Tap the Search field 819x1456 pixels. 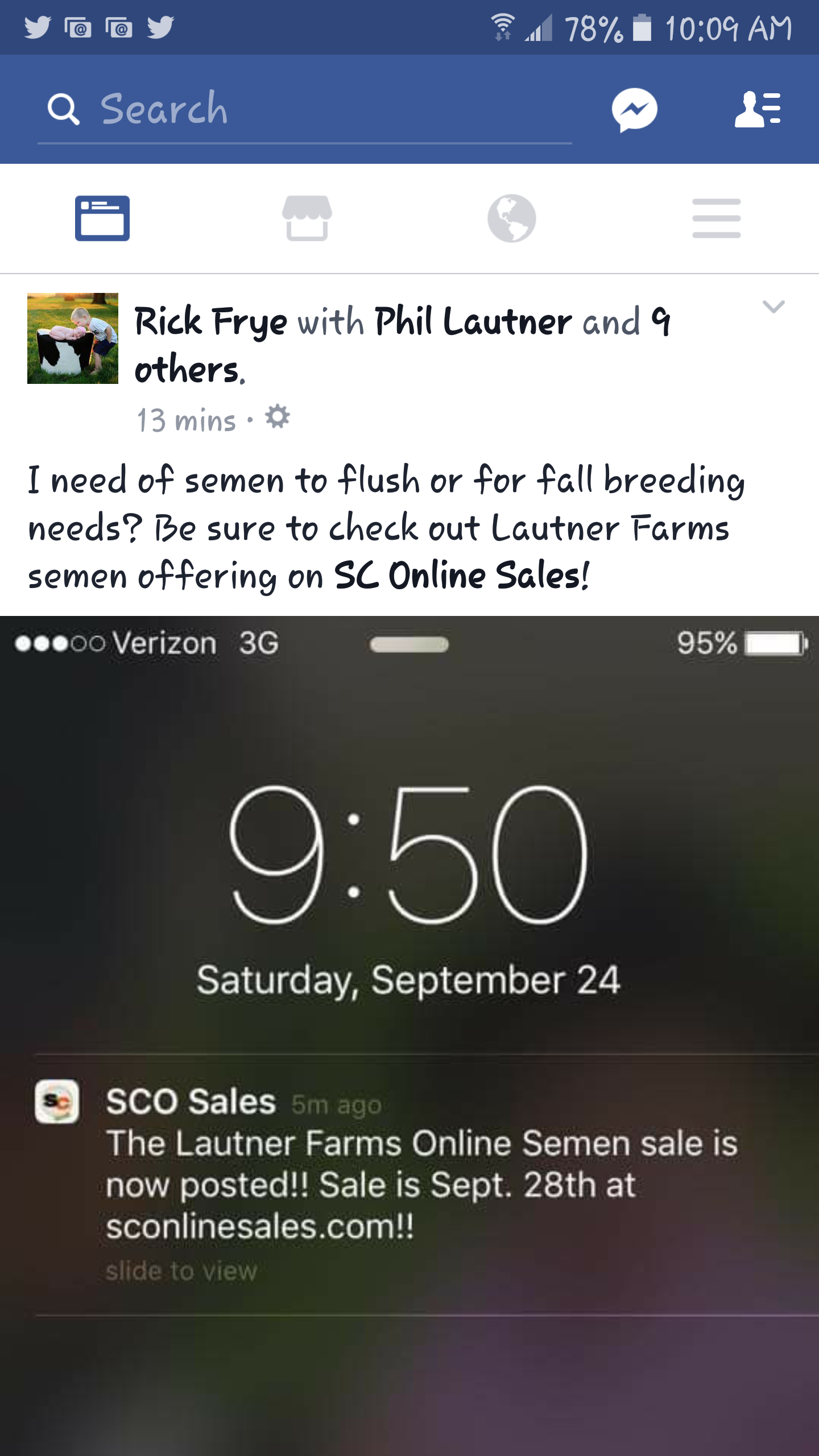tap(305, 109)
